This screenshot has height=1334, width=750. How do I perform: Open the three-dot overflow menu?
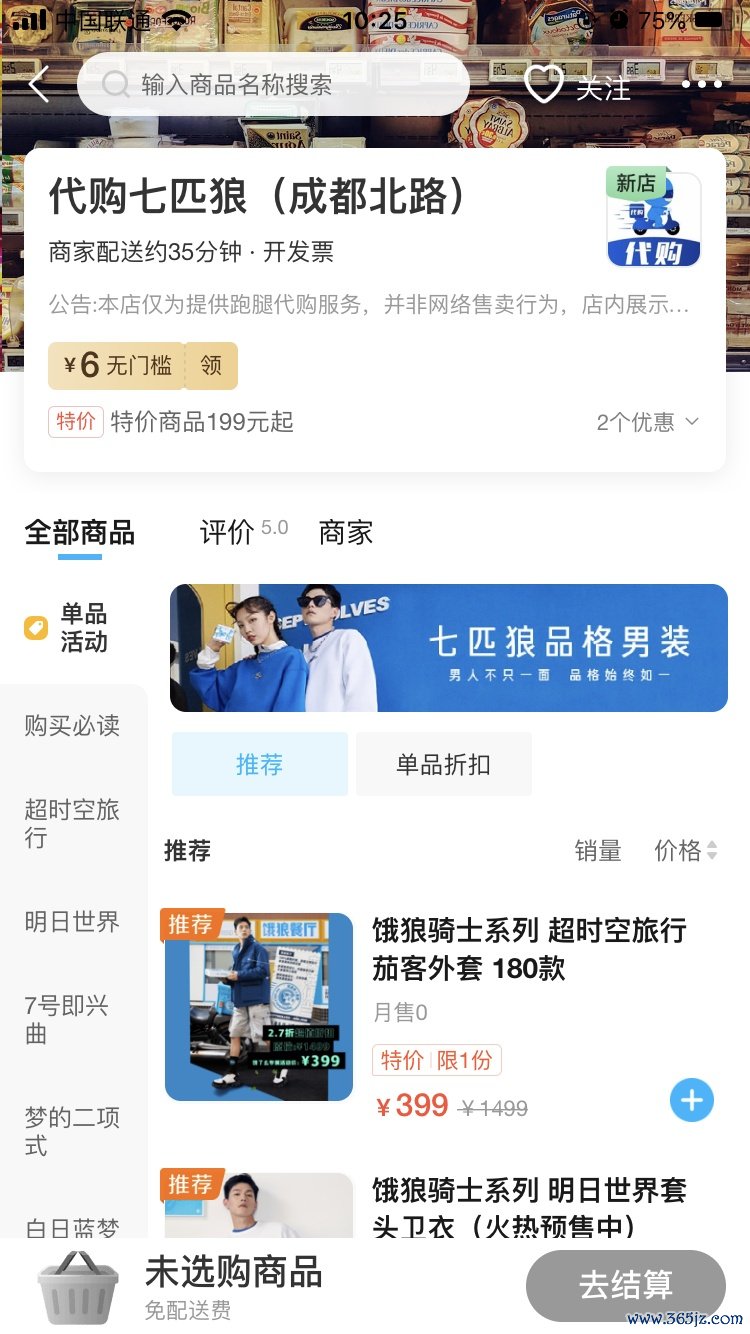pyautogui.click(x=701, y=84)
